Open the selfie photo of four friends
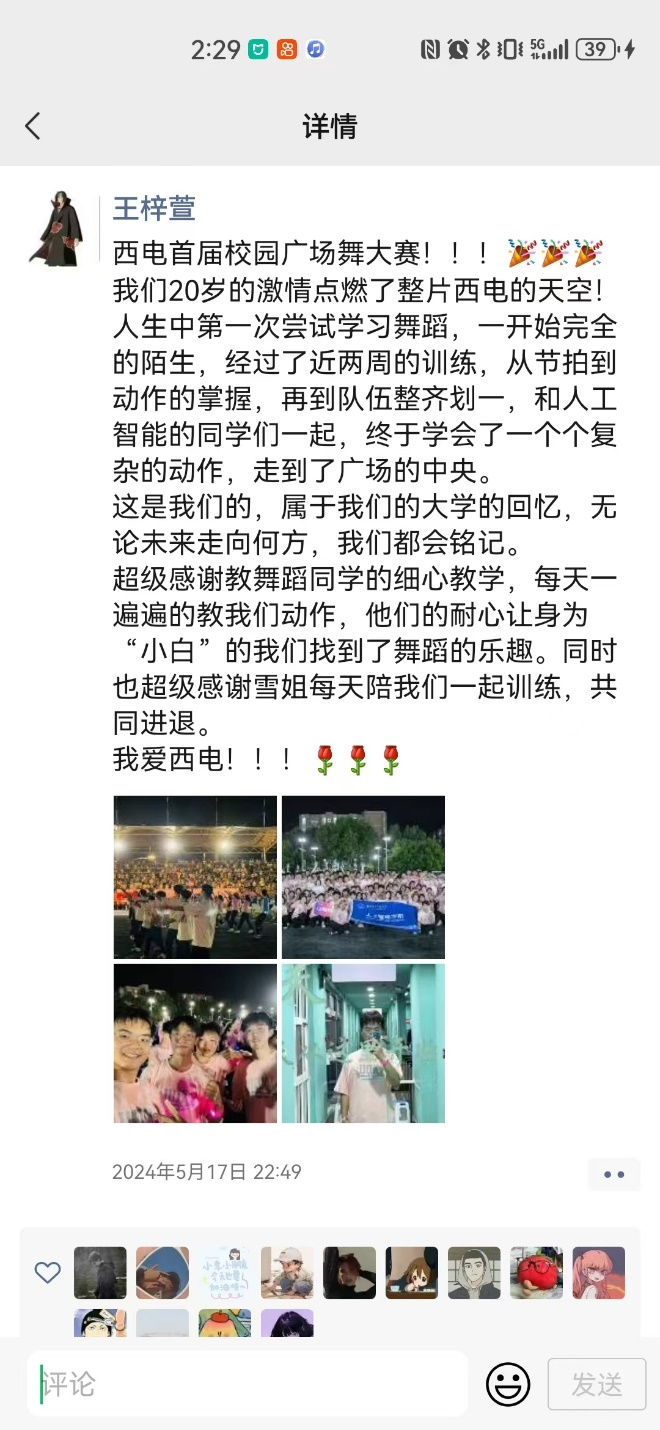 [195, 1043]
